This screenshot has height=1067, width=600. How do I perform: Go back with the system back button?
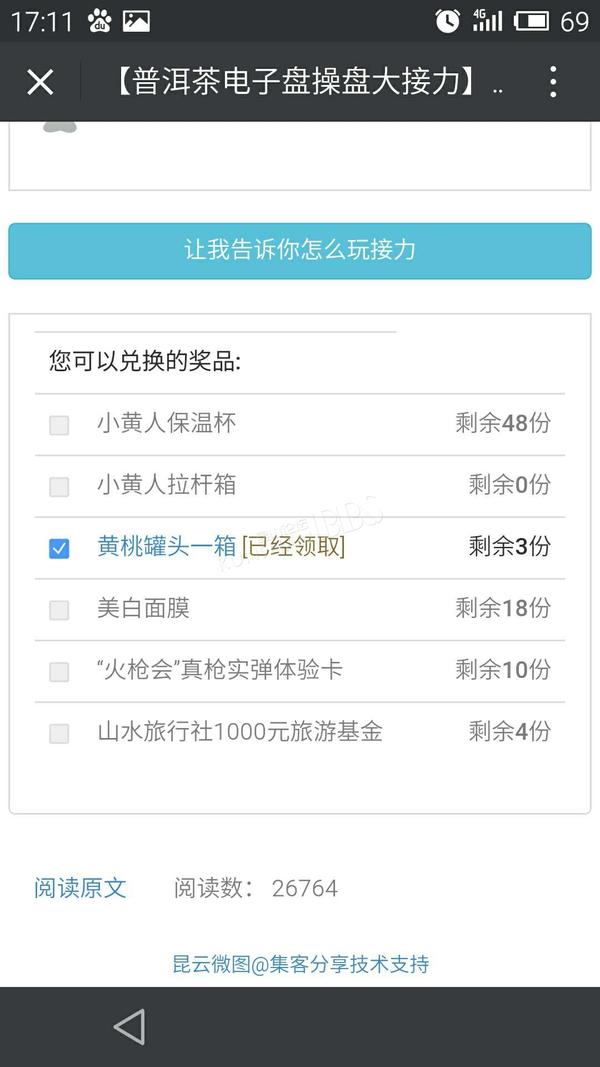(x=129, y=1026)
